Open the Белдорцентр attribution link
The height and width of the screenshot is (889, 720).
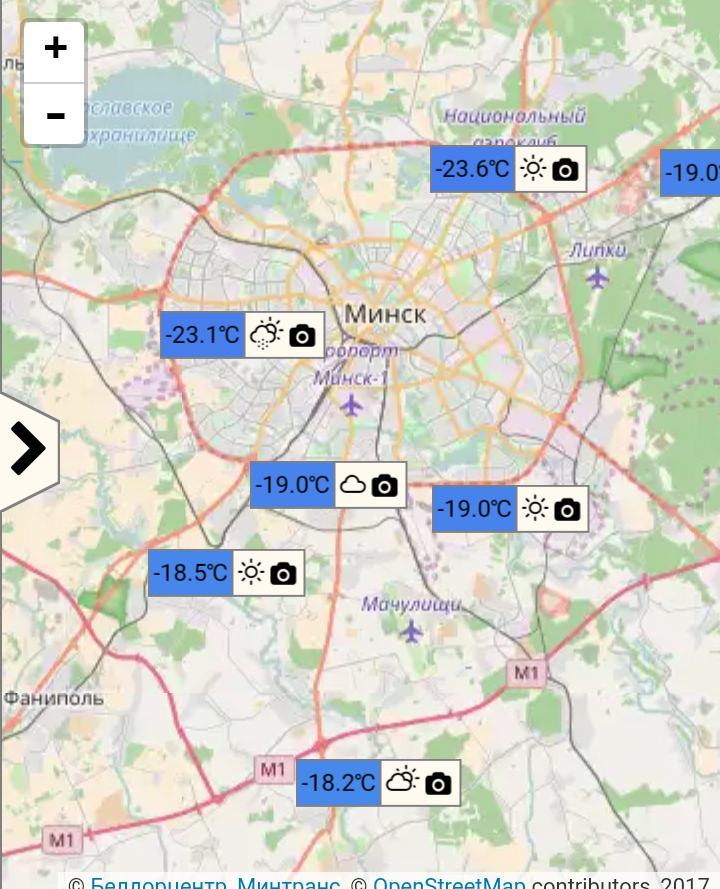click(x=158, y=882)
